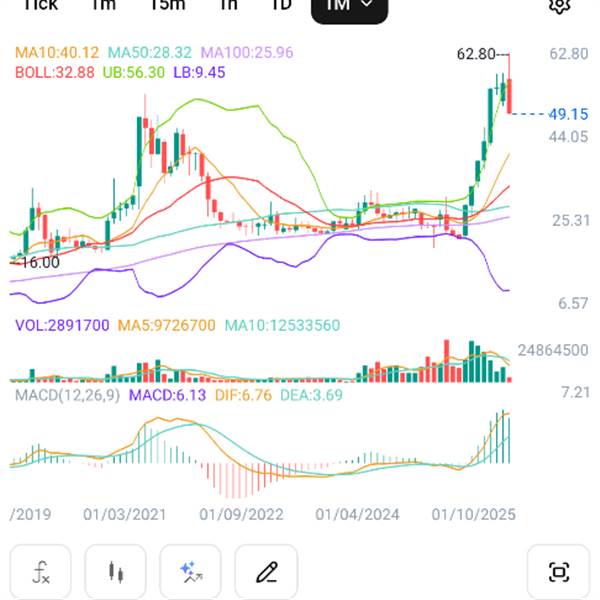
Task: Switch to the Tick timeframe
Action: pos(40,5)
